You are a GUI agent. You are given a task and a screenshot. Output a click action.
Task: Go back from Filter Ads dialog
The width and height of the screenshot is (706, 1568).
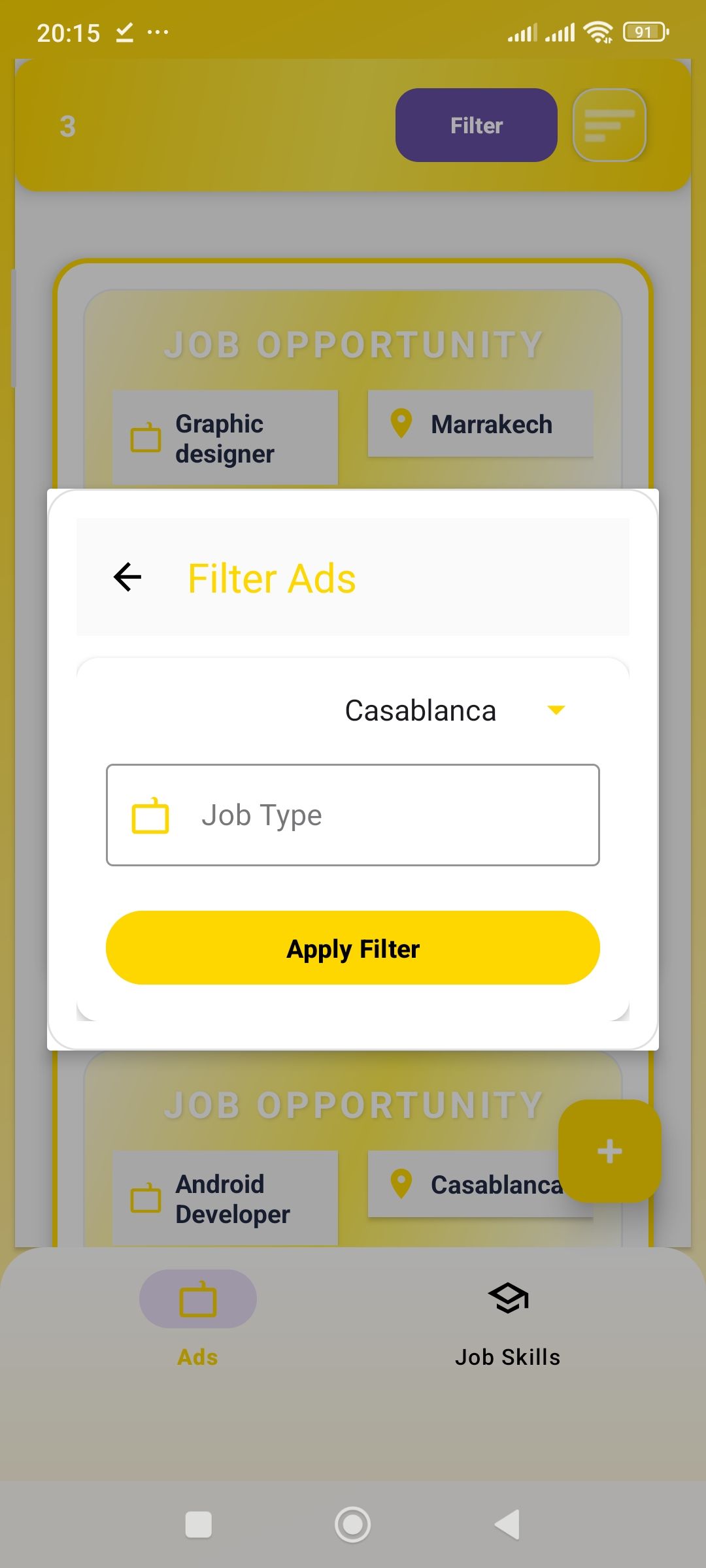coord(127,577)
